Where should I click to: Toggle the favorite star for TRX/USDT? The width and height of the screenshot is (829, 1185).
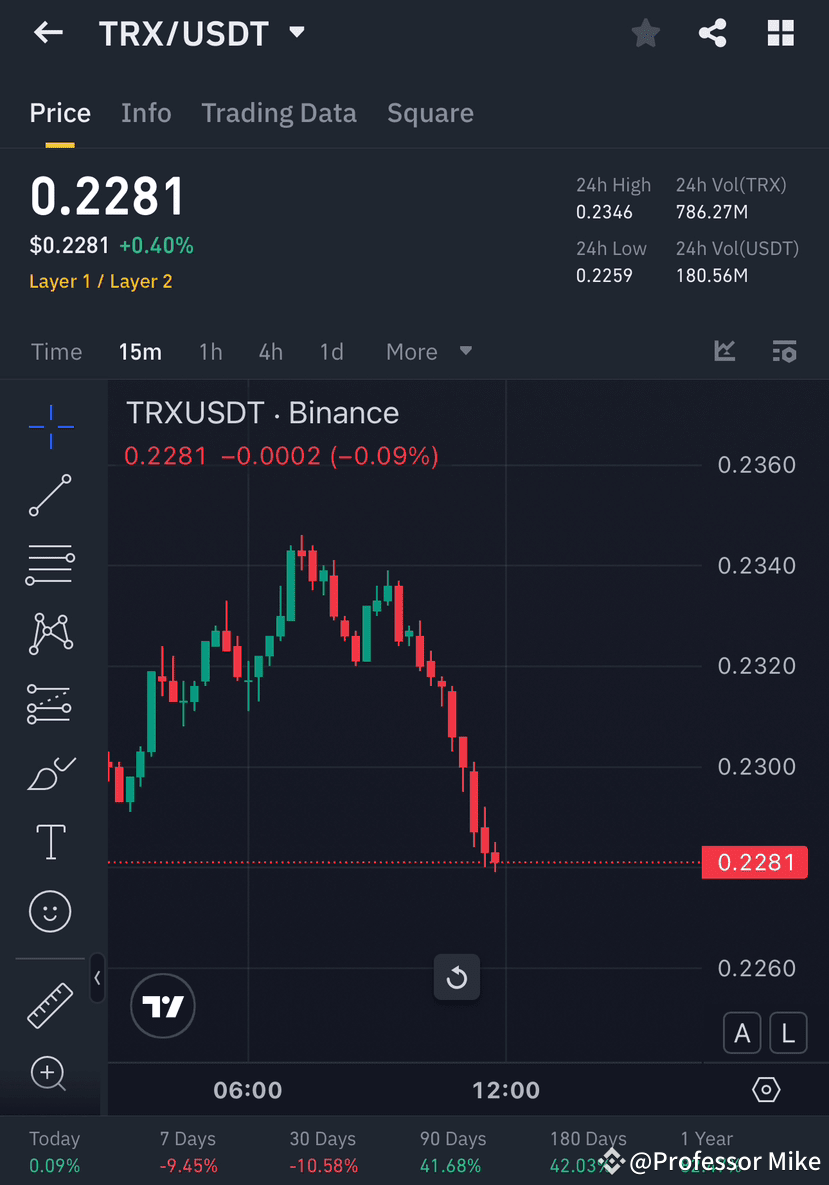(645, 33)
